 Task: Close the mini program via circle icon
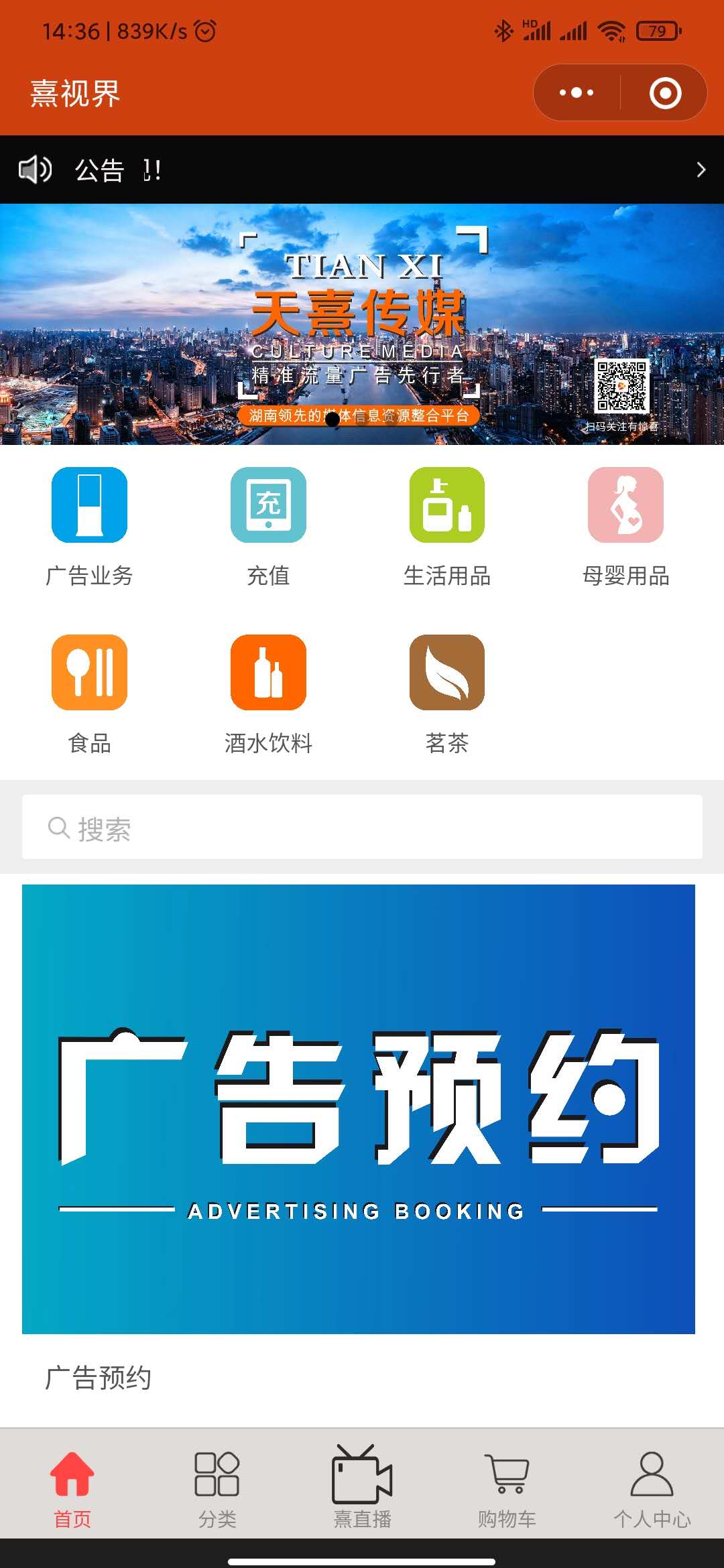[x=665, y=92]
